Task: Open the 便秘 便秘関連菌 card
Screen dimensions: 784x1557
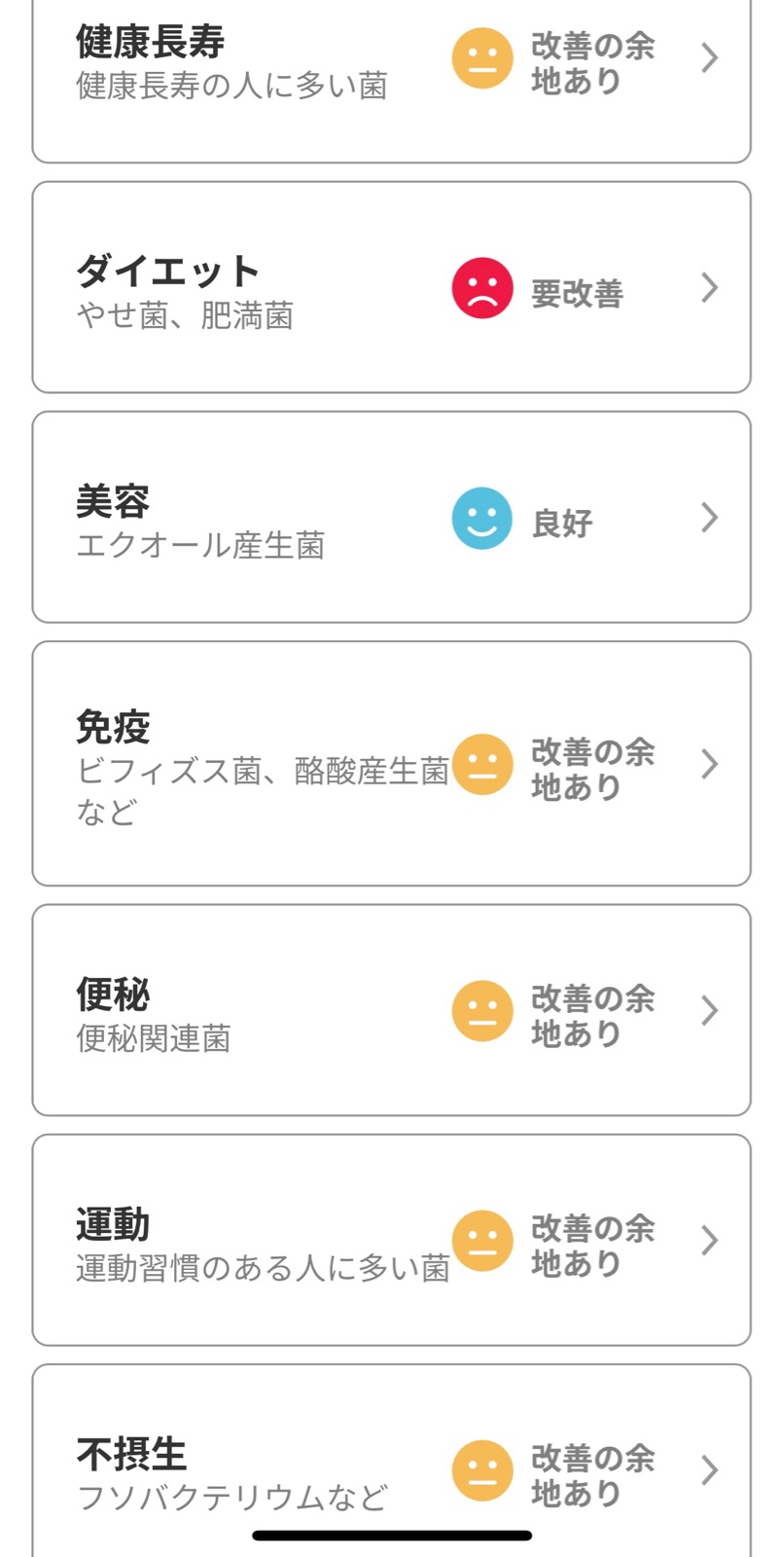Action: click(391, 1011)
